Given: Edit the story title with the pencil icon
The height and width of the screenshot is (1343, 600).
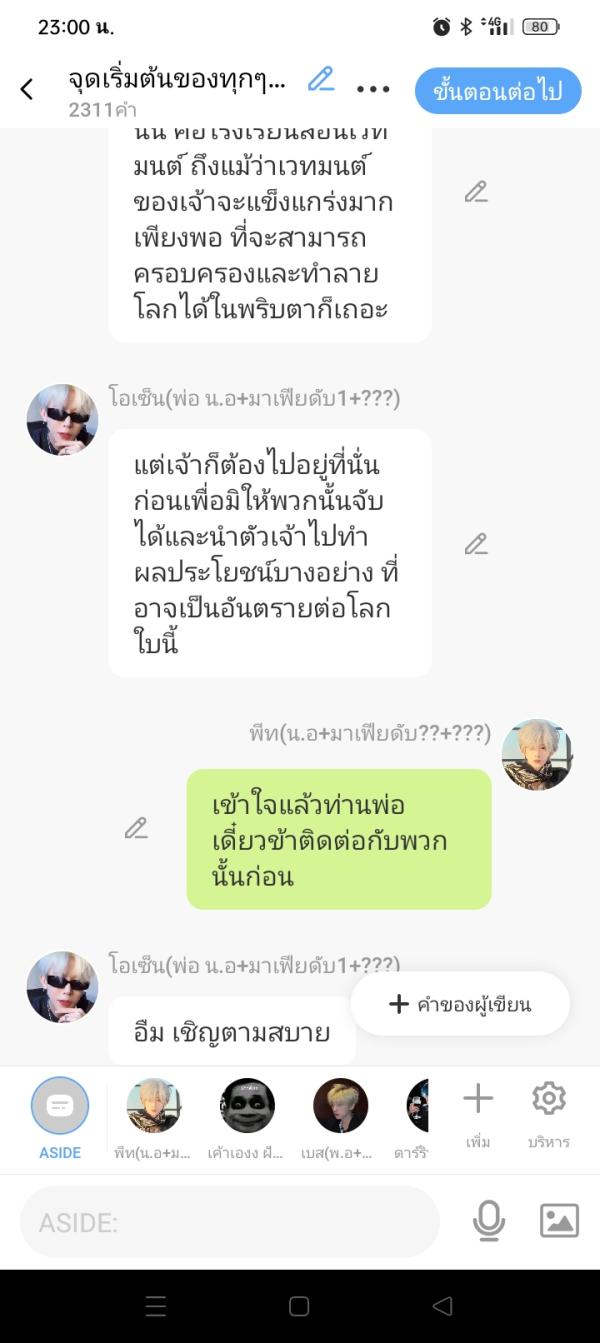Looking at the screenshot, I should [x=321, y=80].
